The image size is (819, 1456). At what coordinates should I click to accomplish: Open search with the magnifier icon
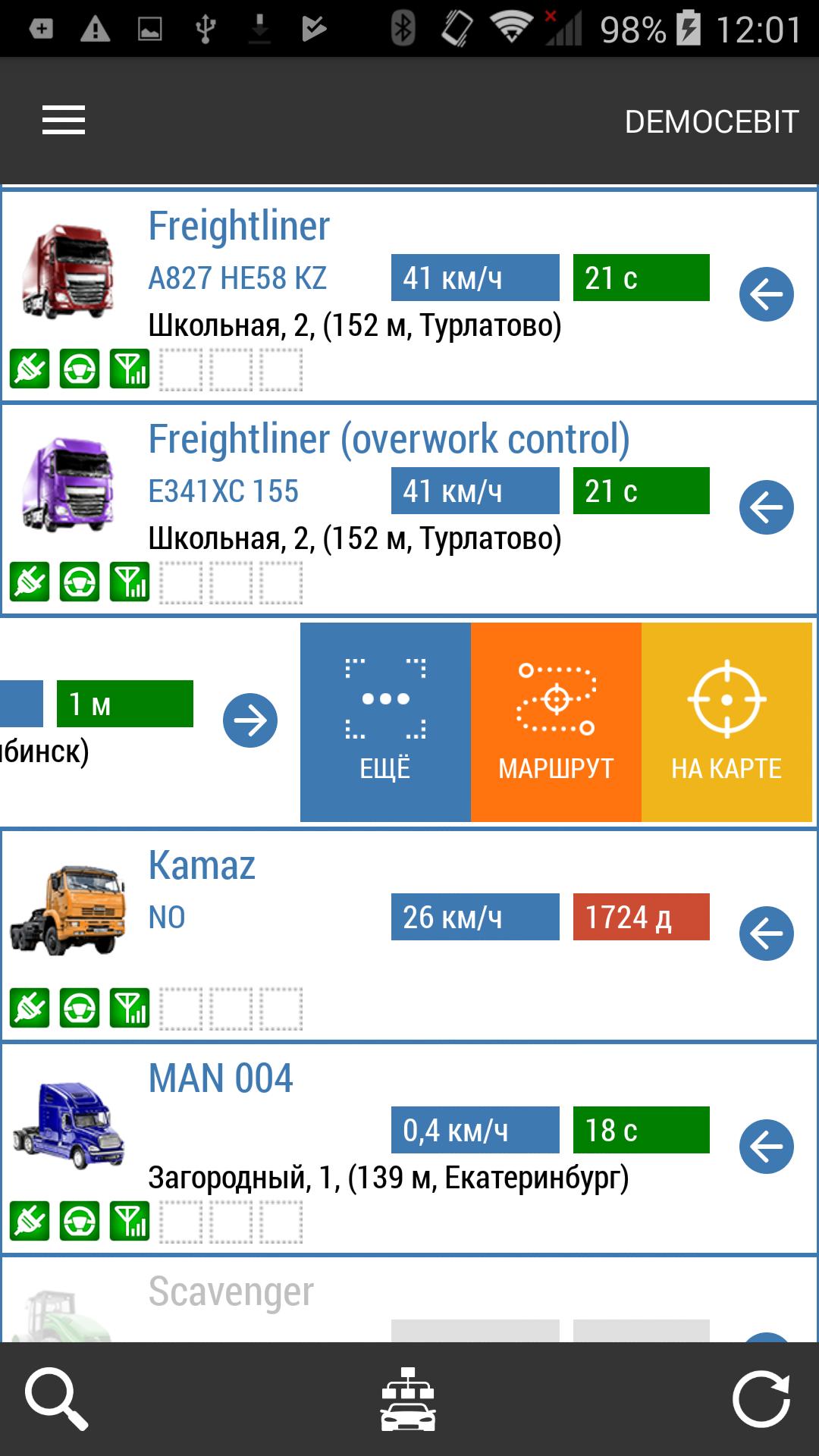(x=56, y=1400)
